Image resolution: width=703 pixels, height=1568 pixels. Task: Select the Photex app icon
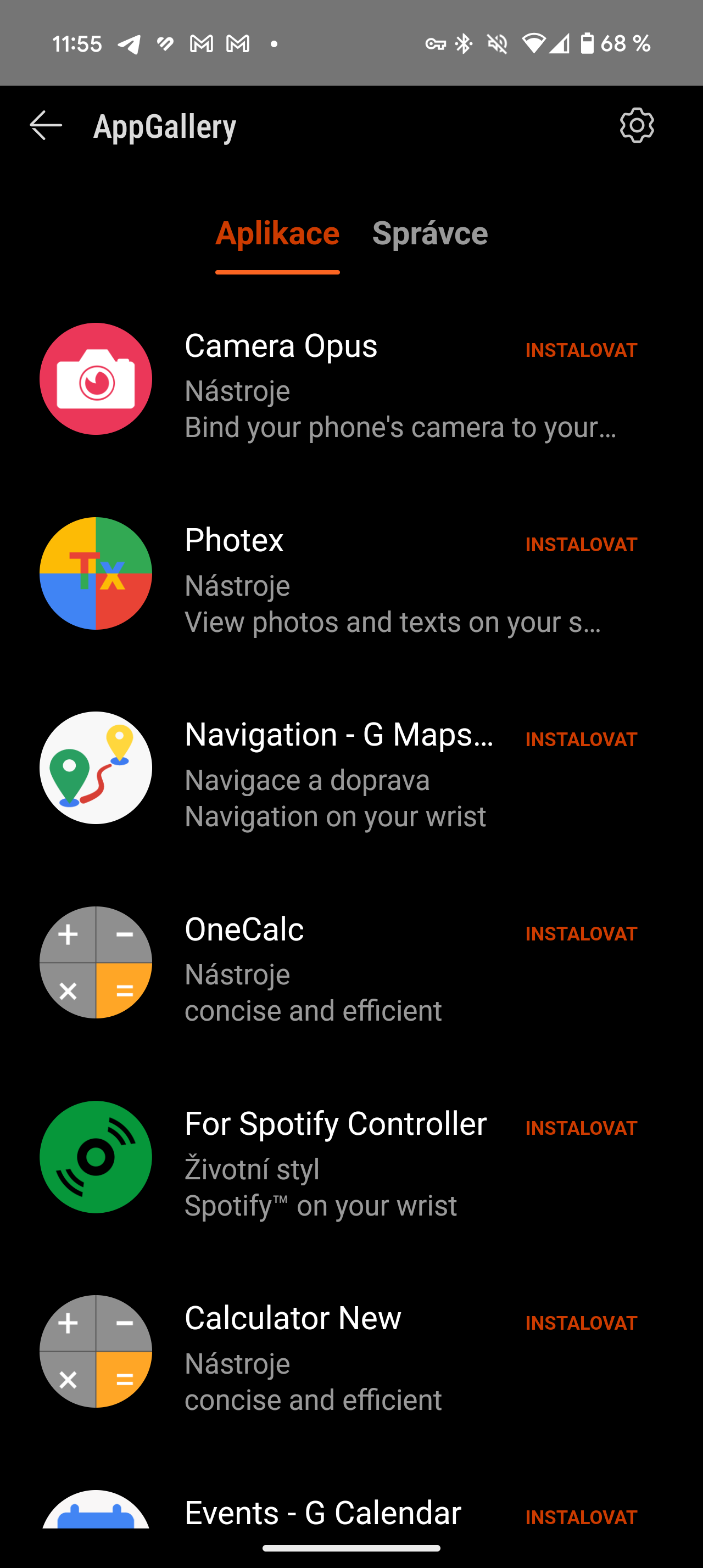(95, 572)
